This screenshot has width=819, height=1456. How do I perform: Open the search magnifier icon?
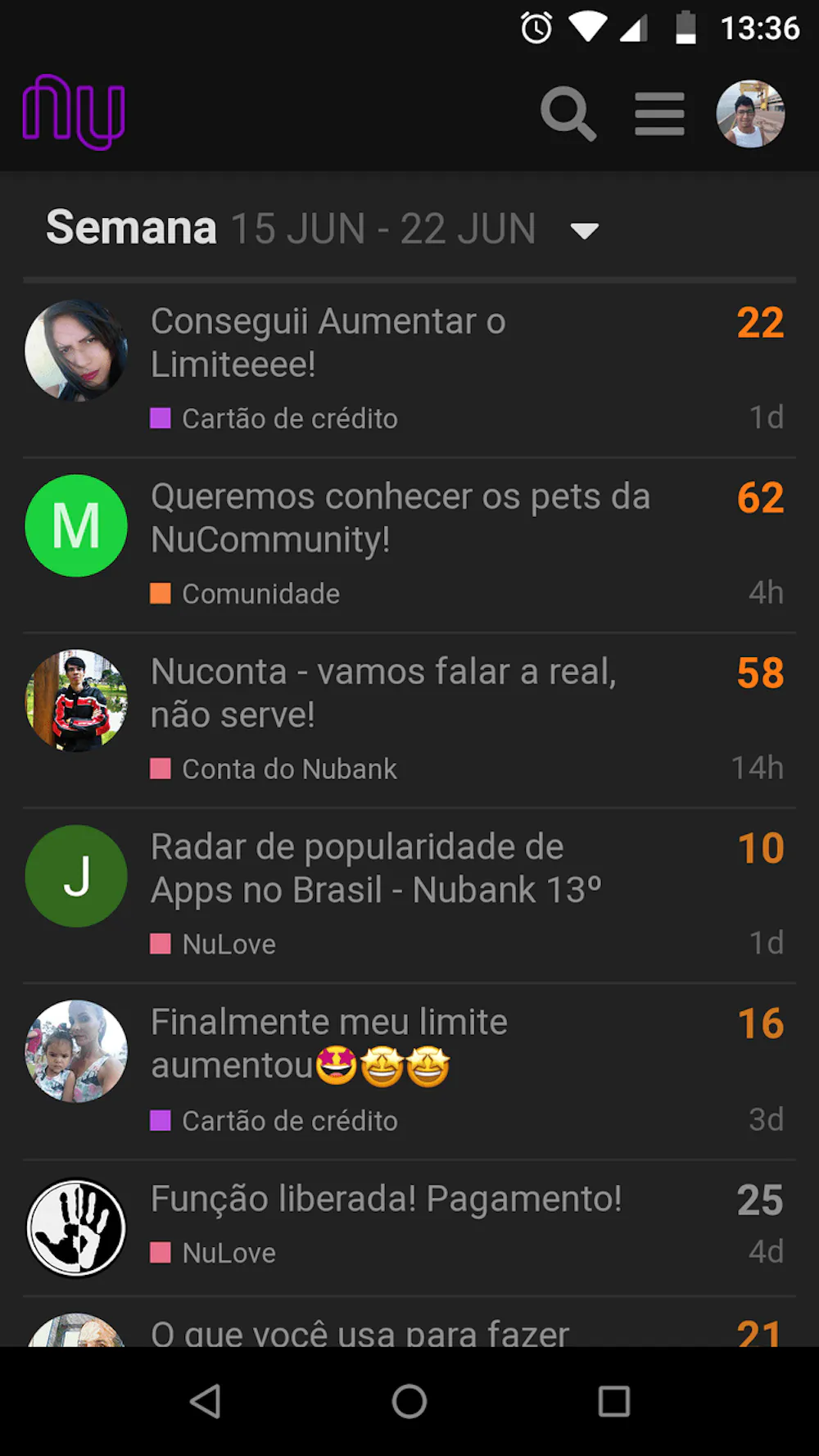click(568, 114)
